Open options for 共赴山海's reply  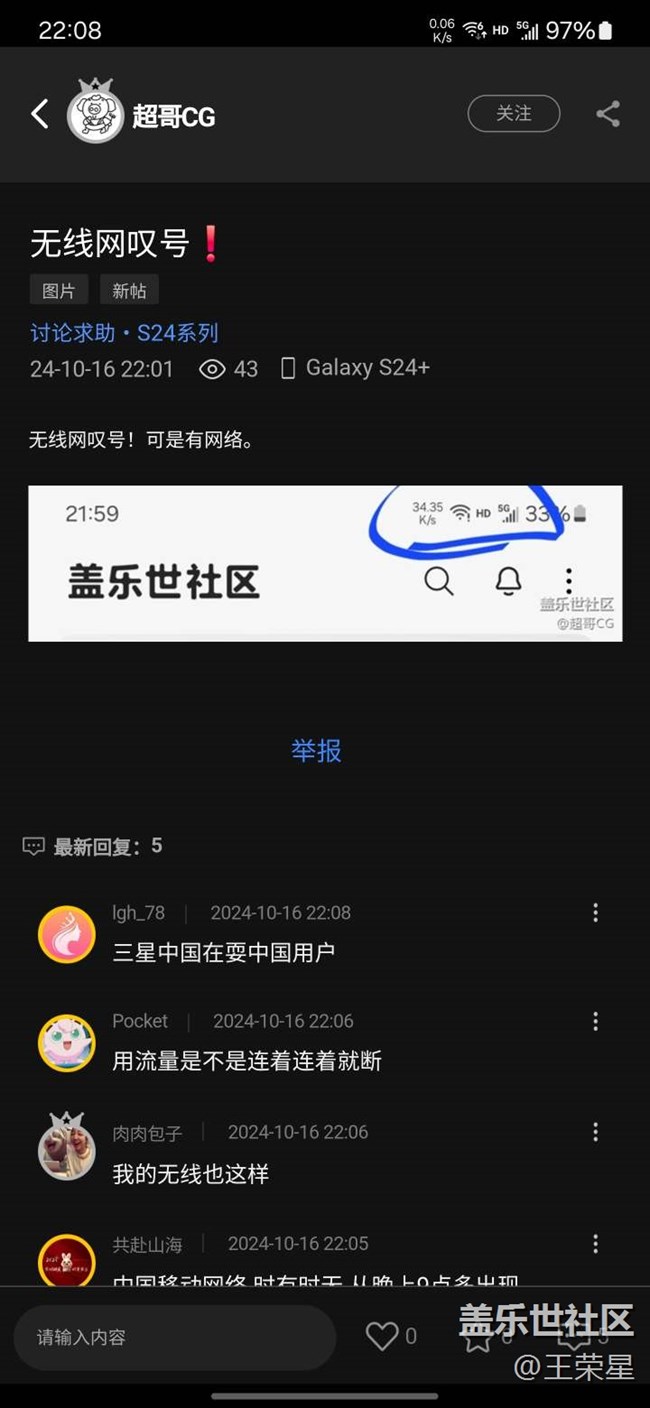(596, 1243)
